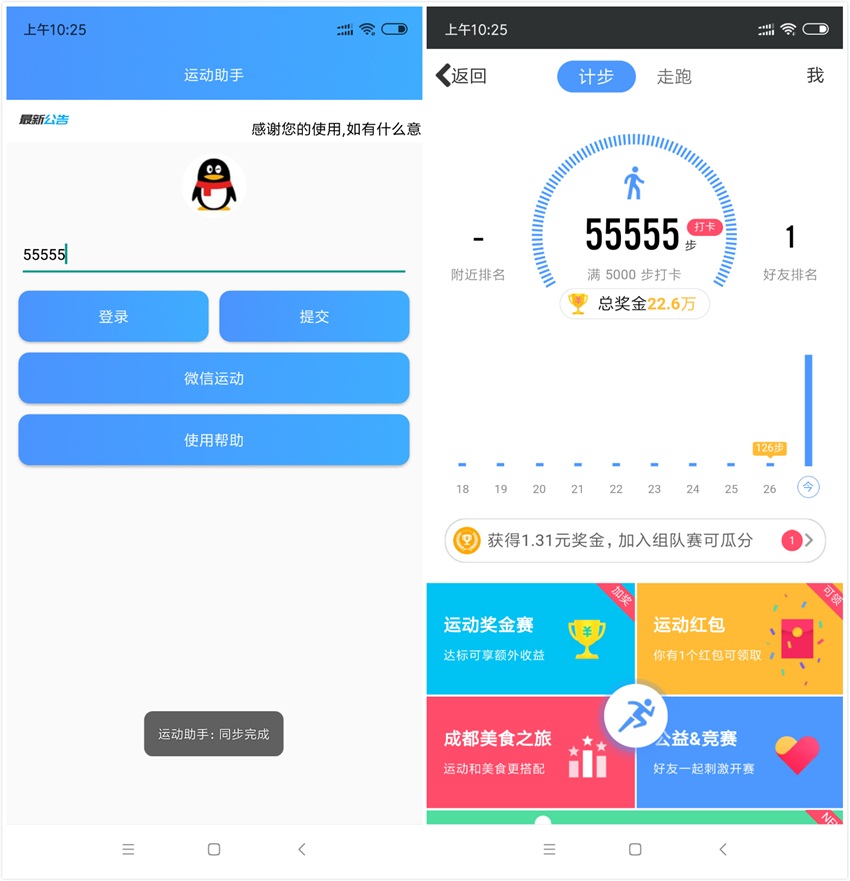View 好友排名 ranking
The image size is (850, 881).
point(790,255)
